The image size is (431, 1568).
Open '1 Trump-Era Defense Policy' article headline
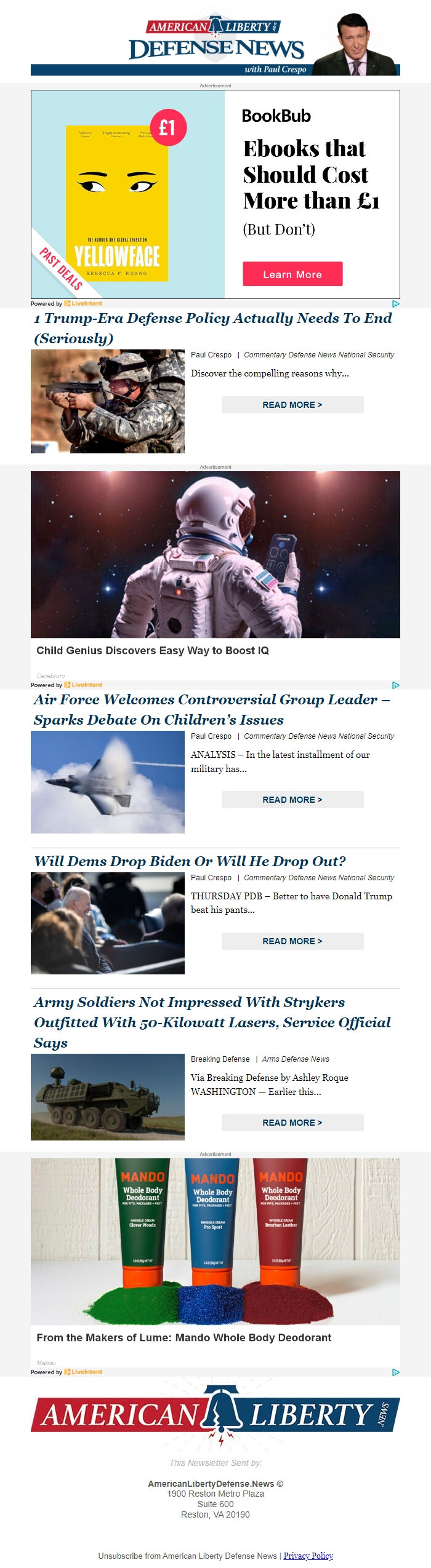click(x=212, y=327)
